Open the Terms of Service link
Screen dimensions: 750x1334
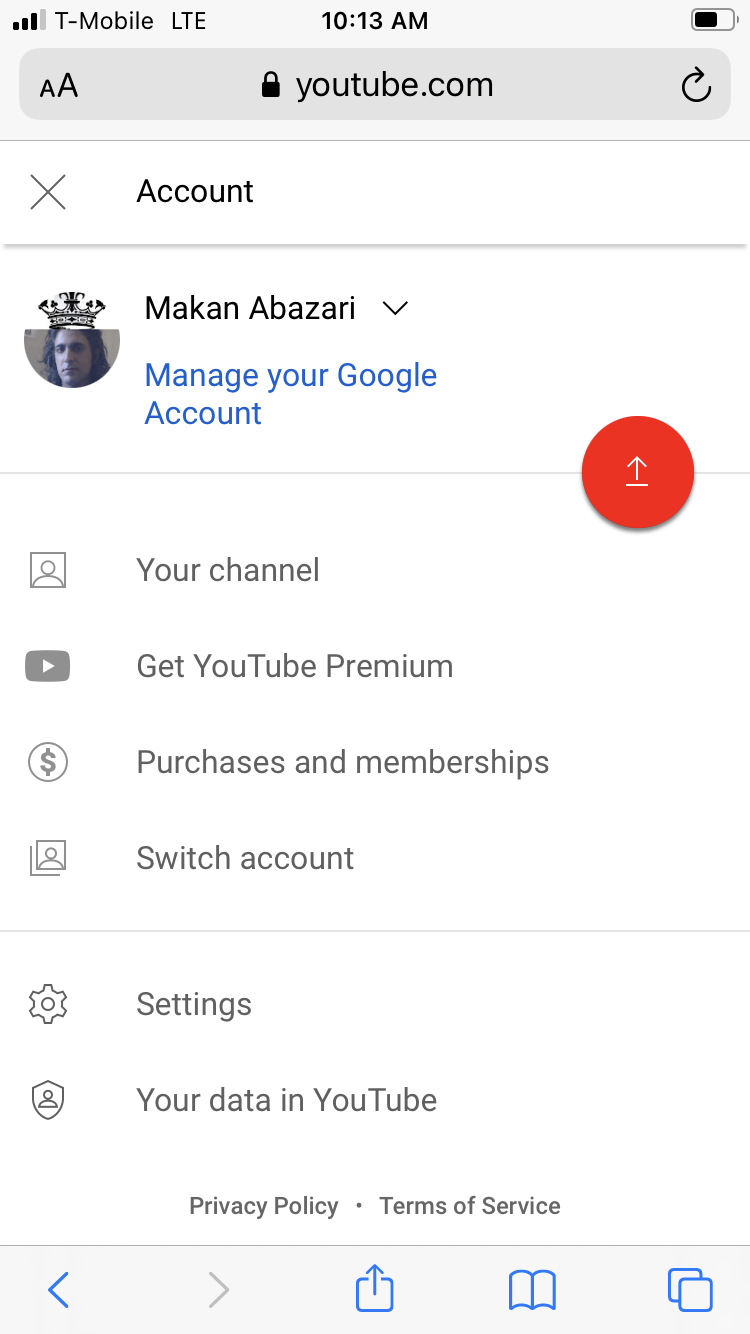point(470,1206)
